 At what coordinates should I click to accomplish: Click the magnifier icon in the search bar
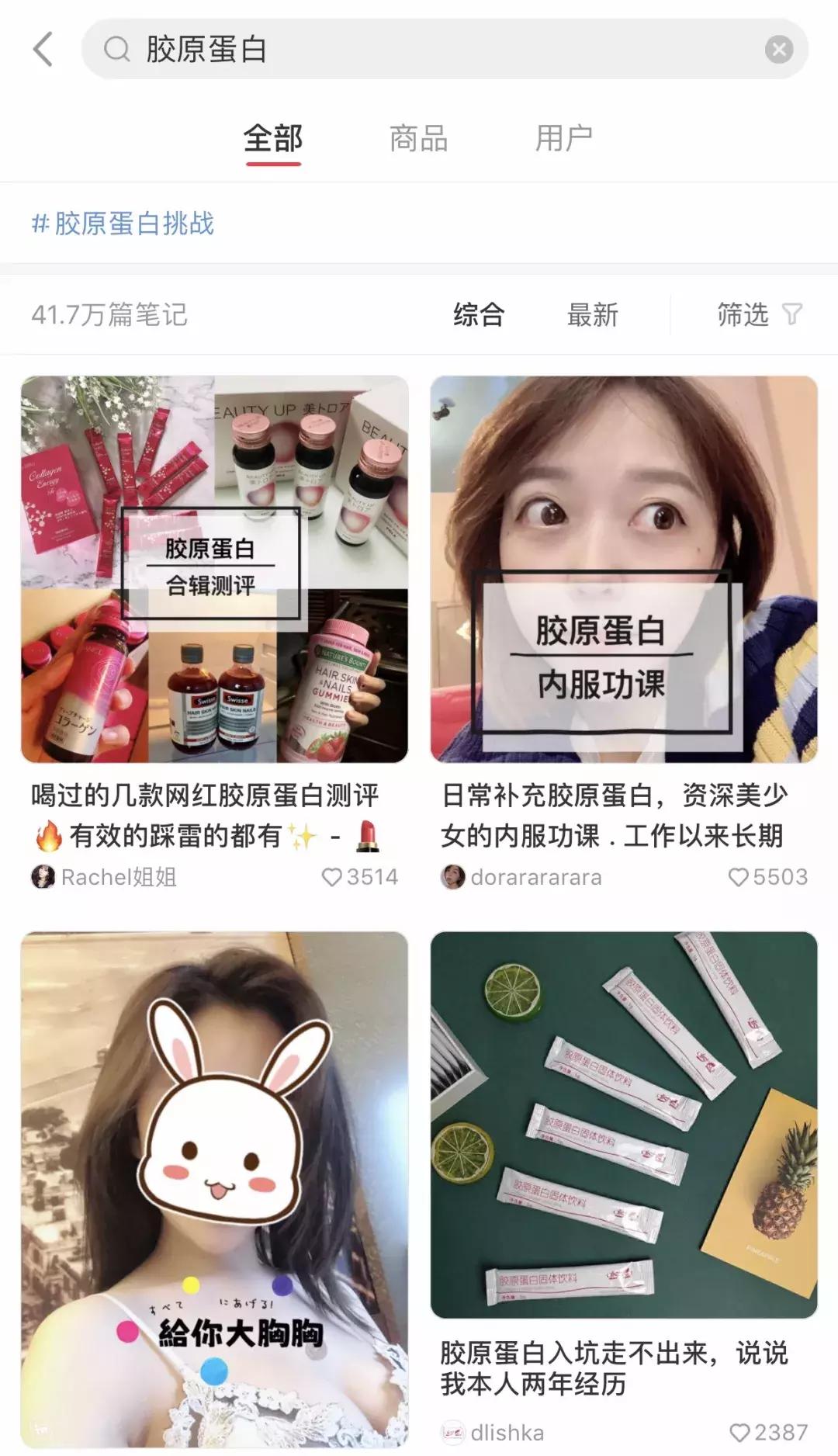click(115, 50)
